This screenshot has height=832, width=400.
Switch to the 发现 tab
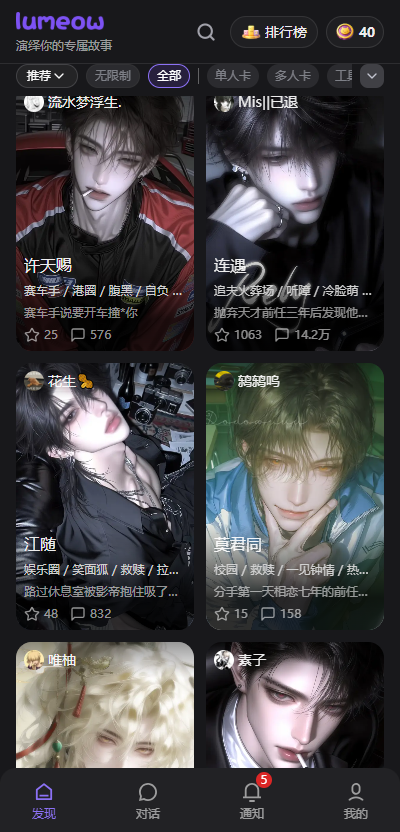pyautogui.click(x=44, y=801)
